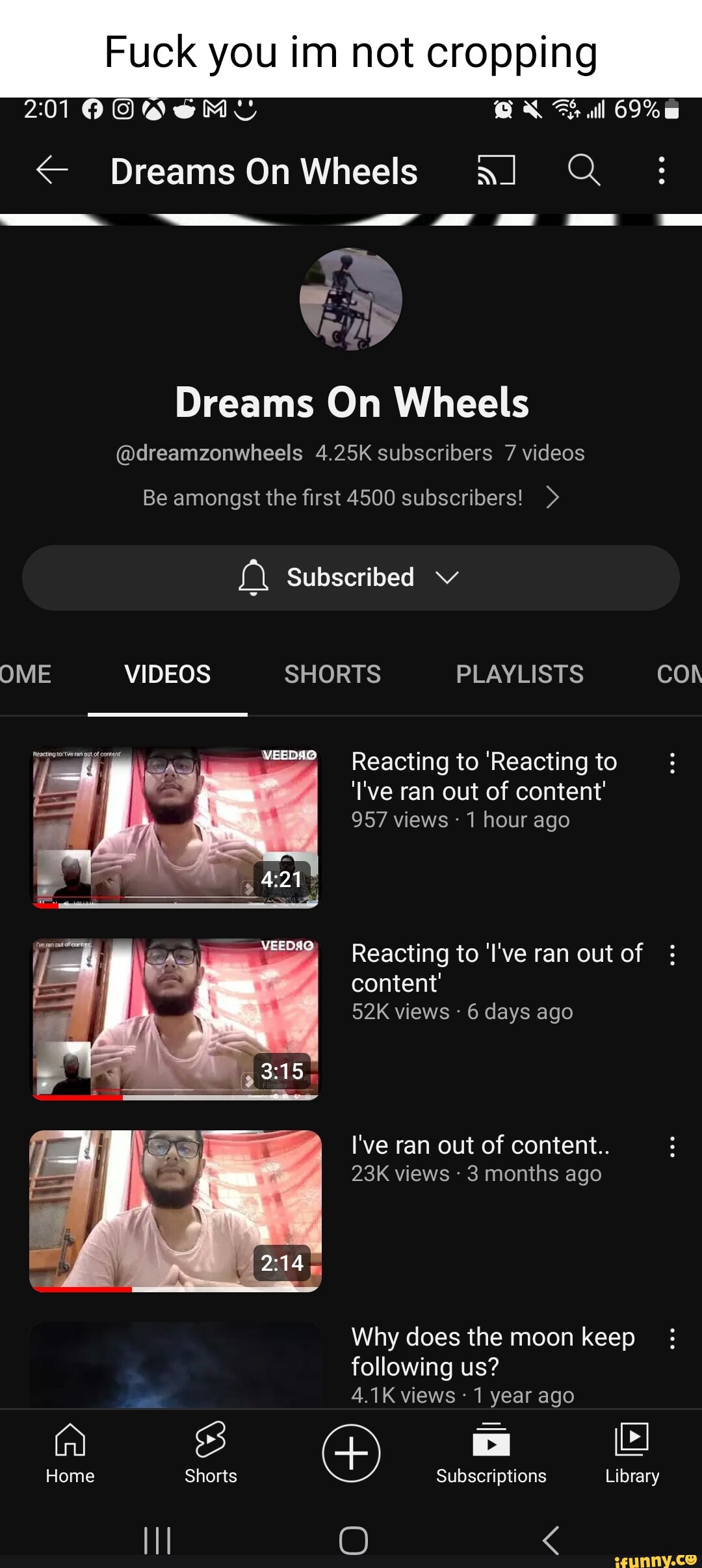Open the Subscribed notification dropdown
The height and width of the screenshot is (1568, 702).
click(351, 578)
